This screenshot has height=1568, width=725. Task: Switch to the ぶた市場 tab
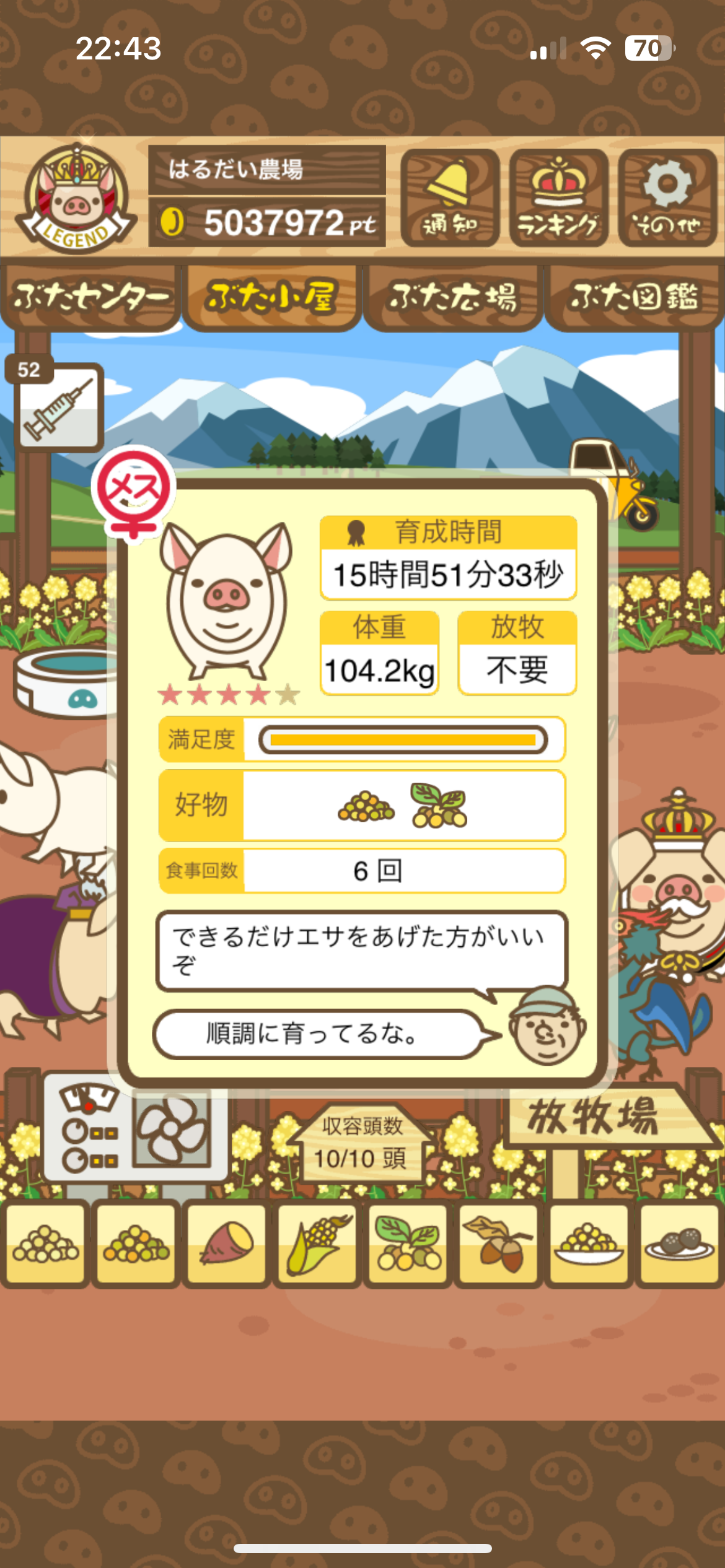[453, 297]
